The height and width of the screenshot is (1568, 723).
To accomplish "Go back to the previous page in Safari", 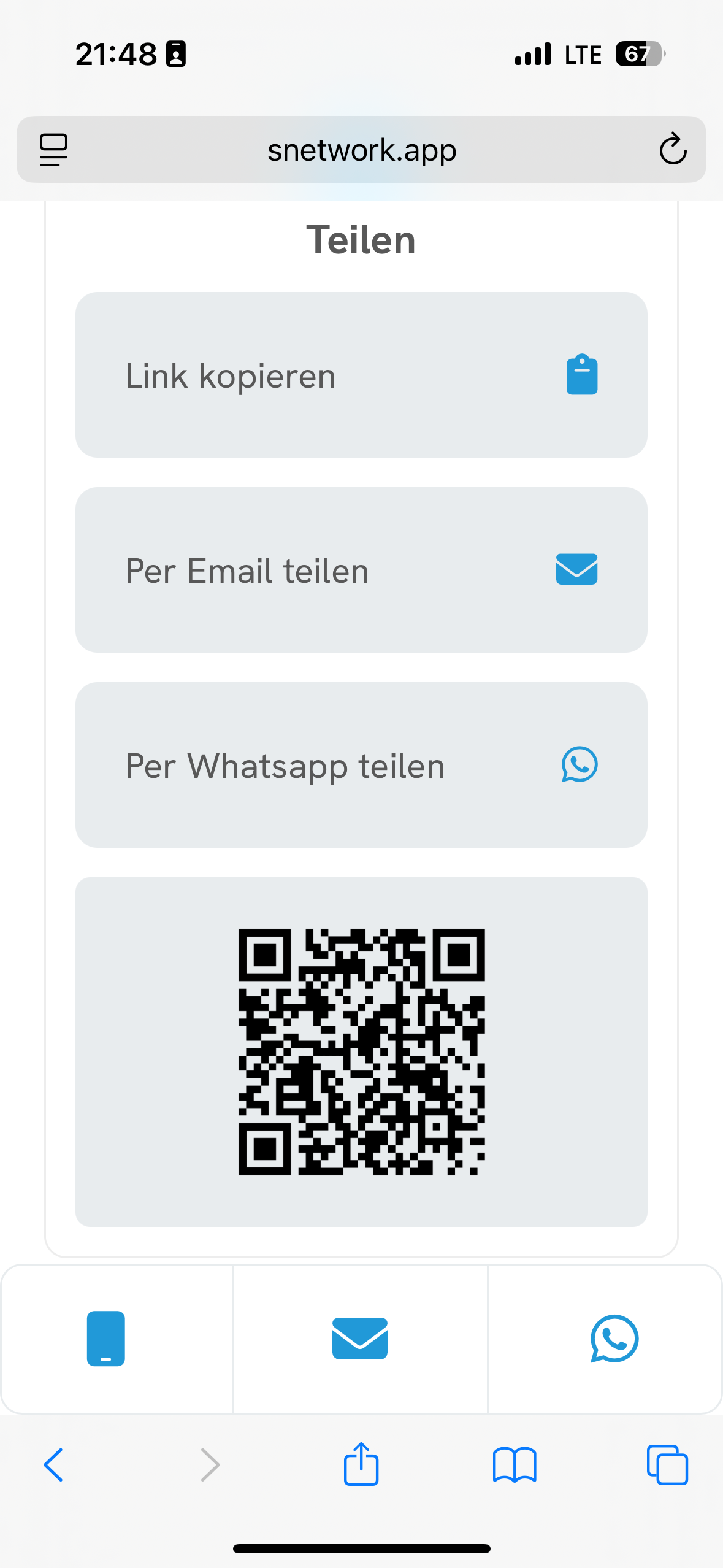I will (53, 1465).
